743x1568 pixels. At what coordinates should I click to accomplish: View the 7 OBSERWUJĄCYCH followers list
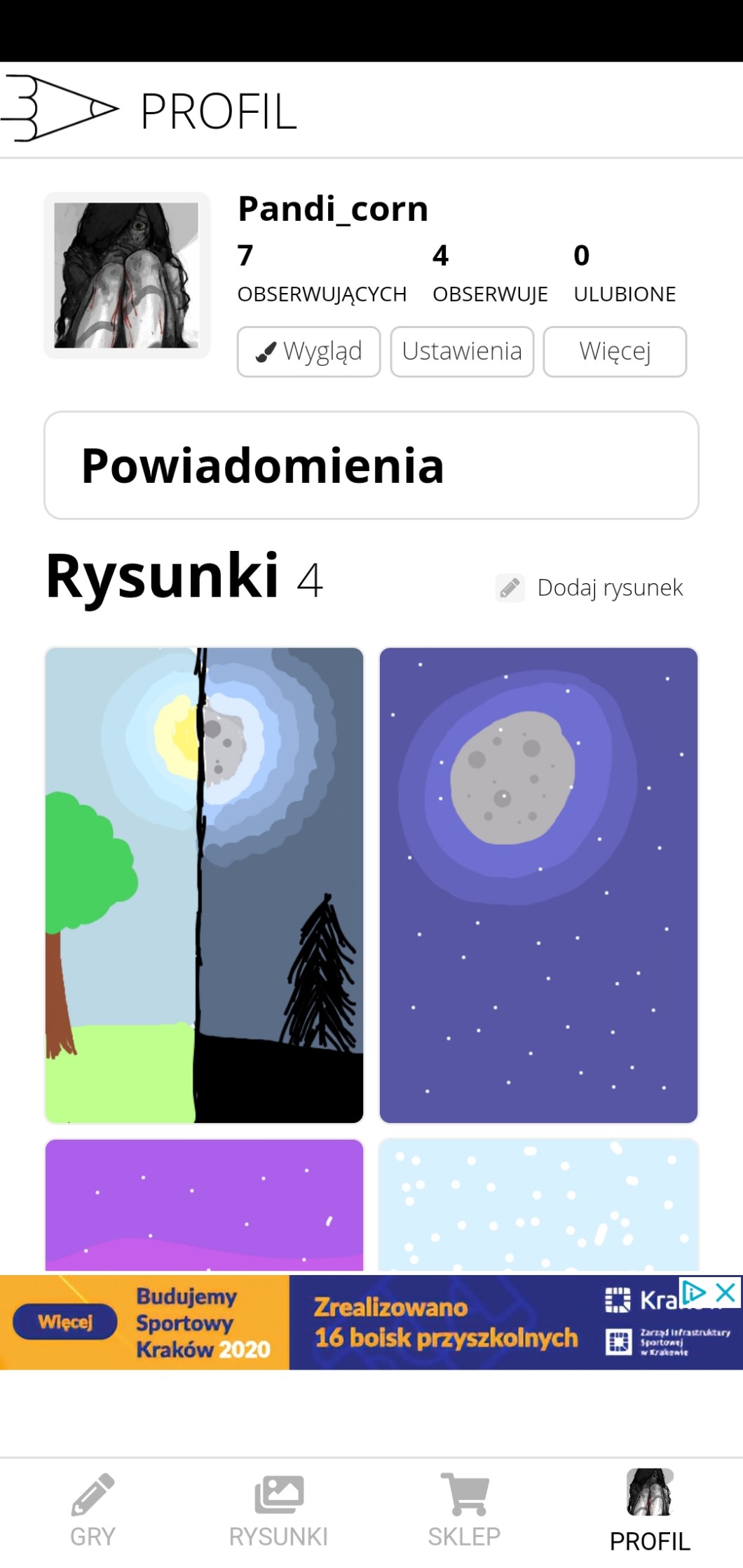322,273
